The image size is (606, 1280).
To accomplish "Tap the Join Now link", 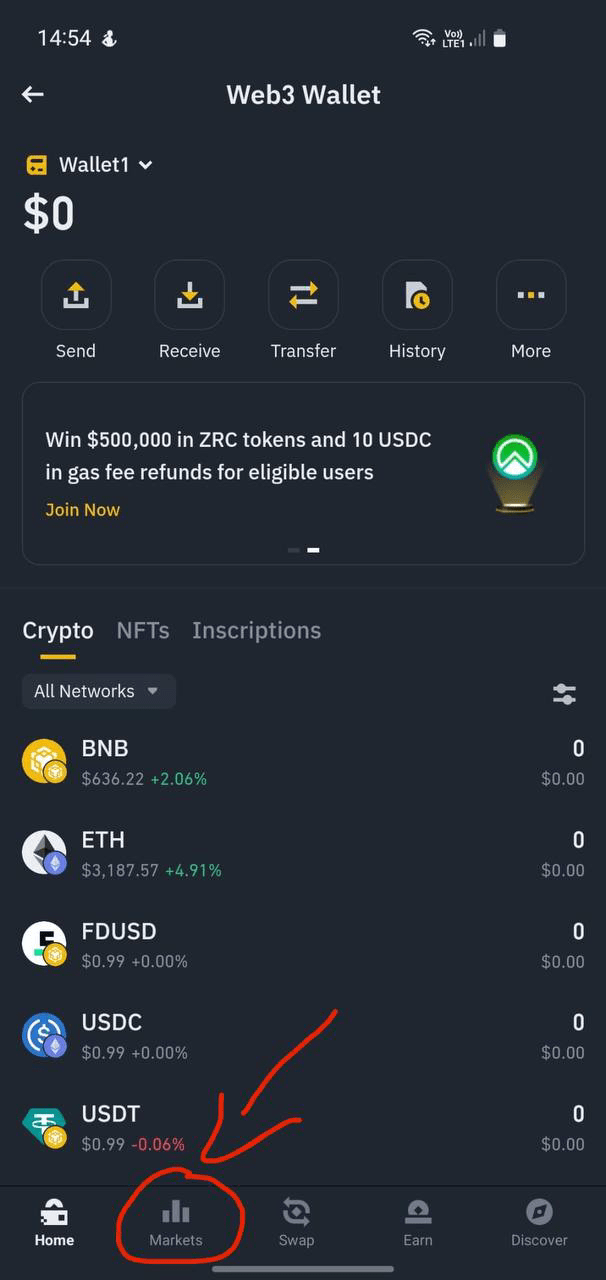I will [x=82, y=509].
